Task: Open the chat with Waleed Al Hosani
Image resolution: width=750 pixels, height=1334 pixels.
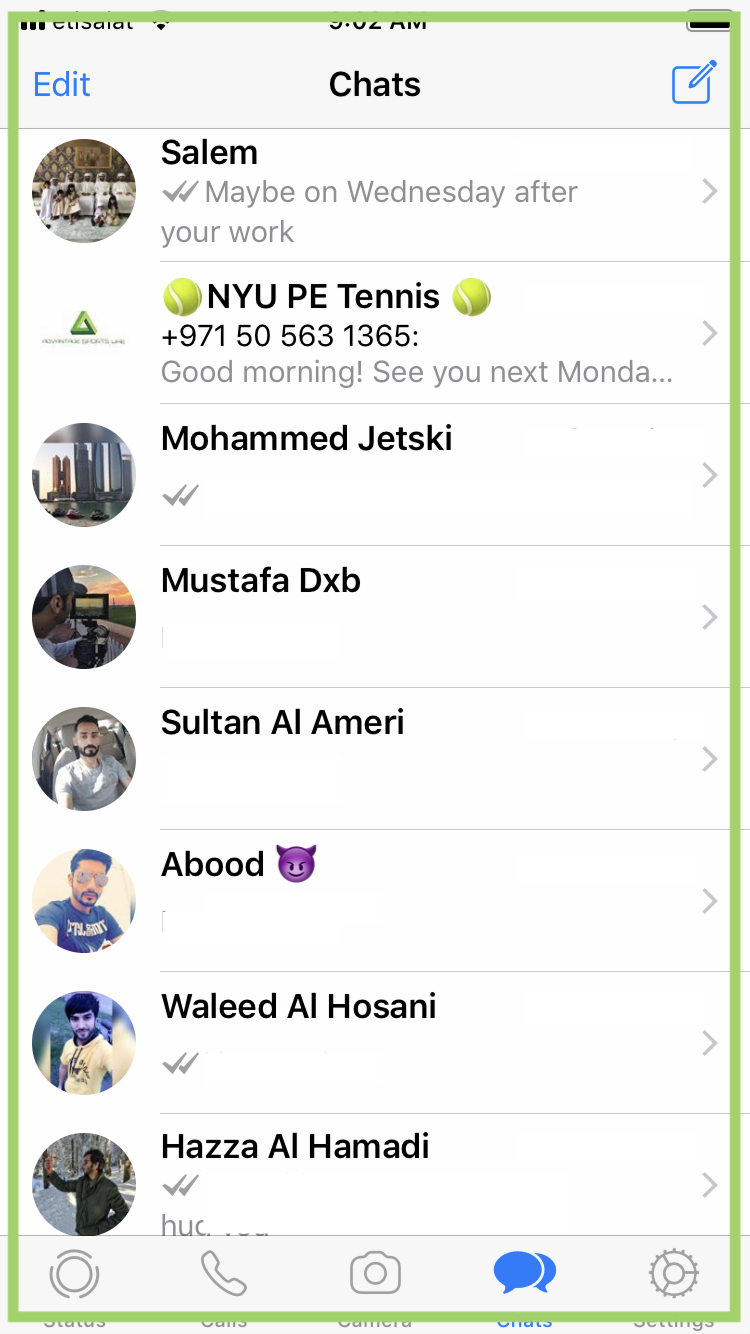Action: 400,1043
